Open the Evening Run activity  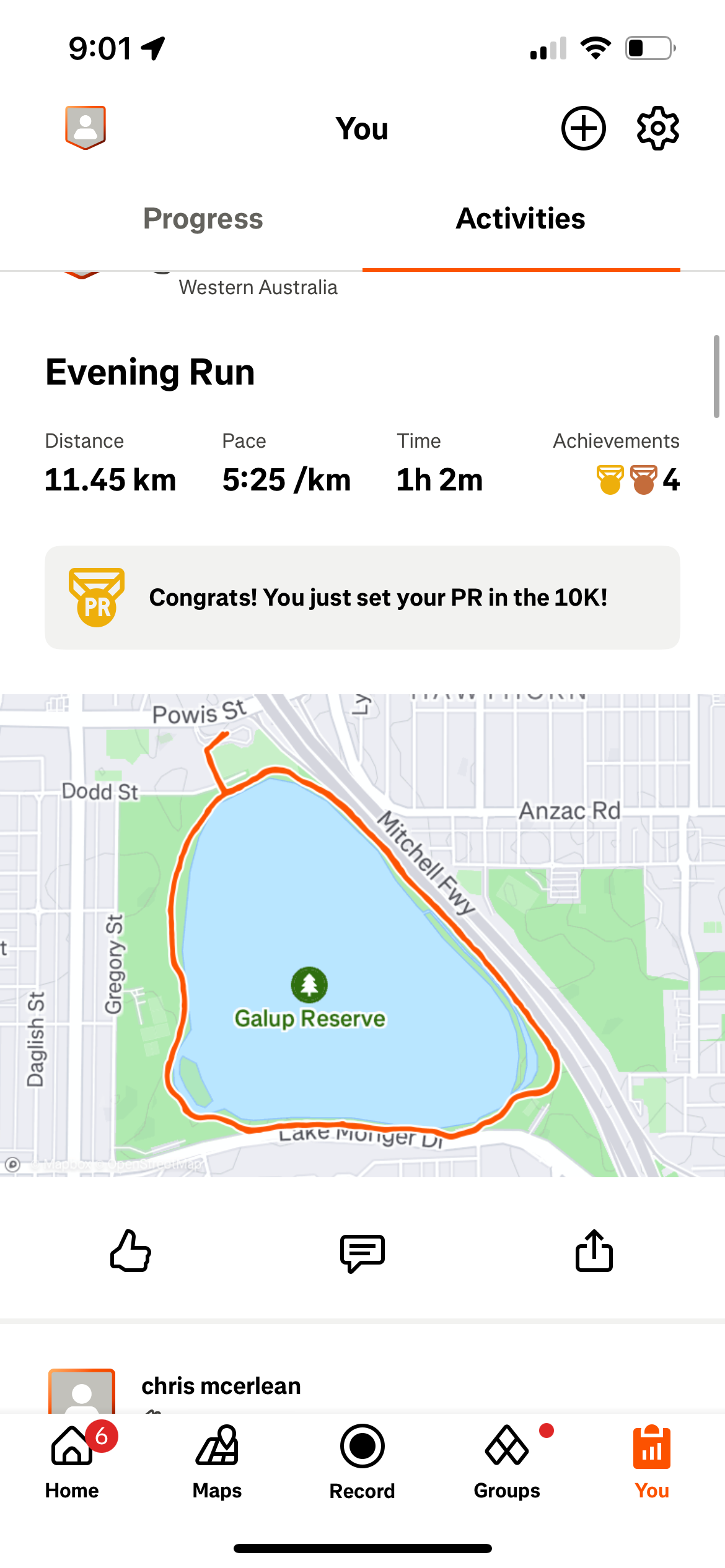coord(150,372)
